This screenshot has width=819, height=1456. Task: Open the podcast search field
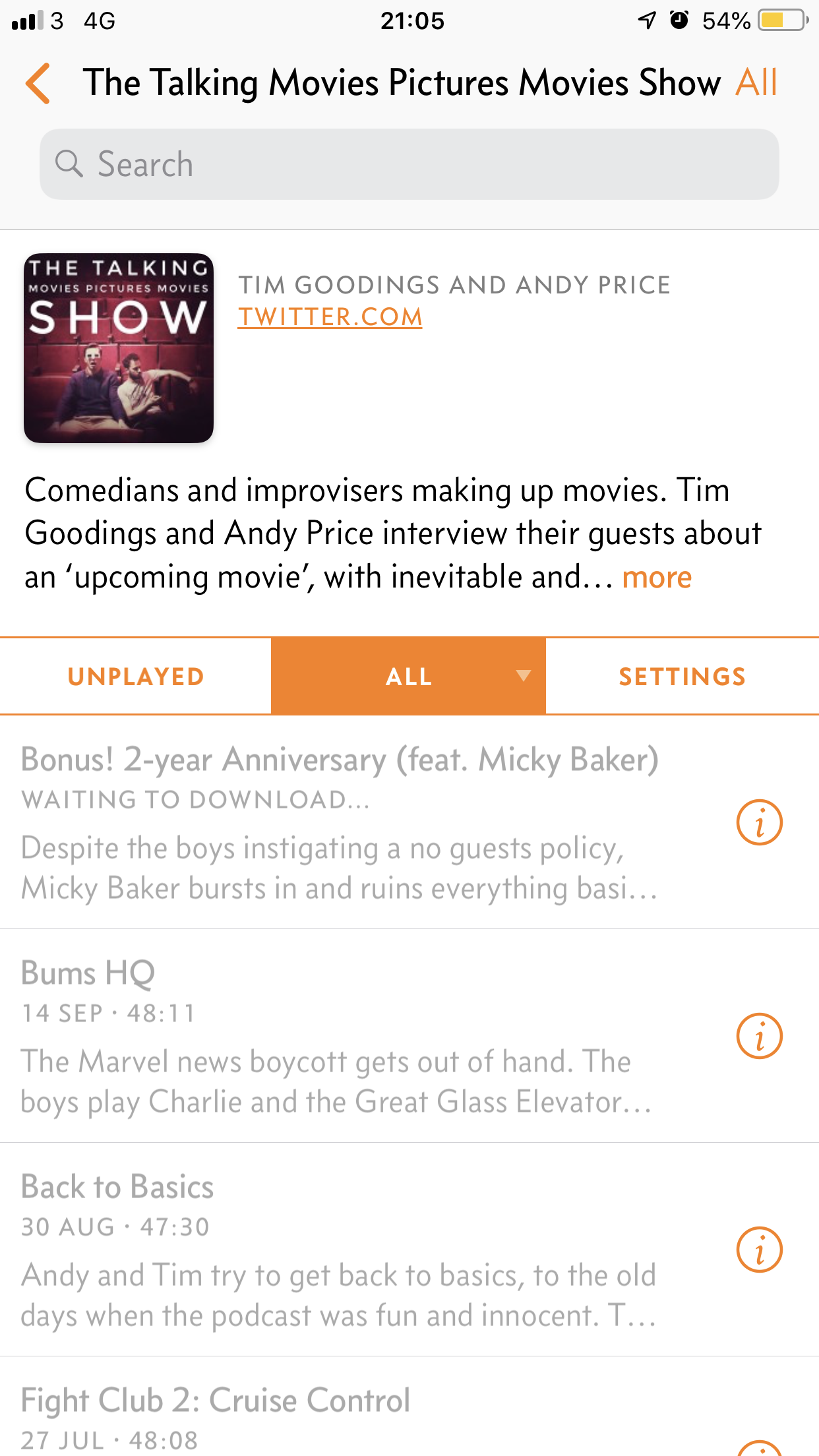click(409, 164)
